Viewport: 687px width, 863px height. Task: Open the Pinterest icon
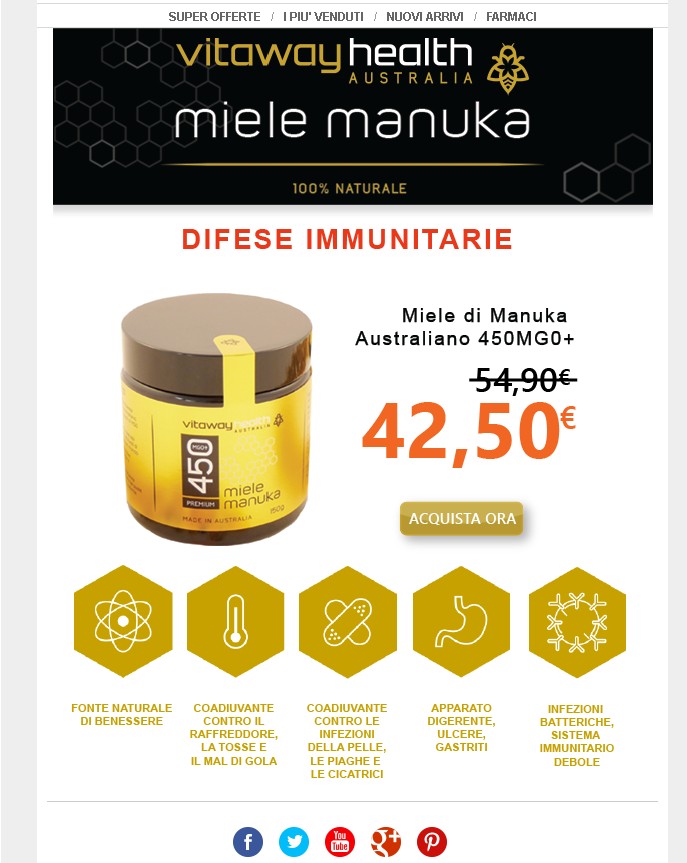tap(432, 841)
